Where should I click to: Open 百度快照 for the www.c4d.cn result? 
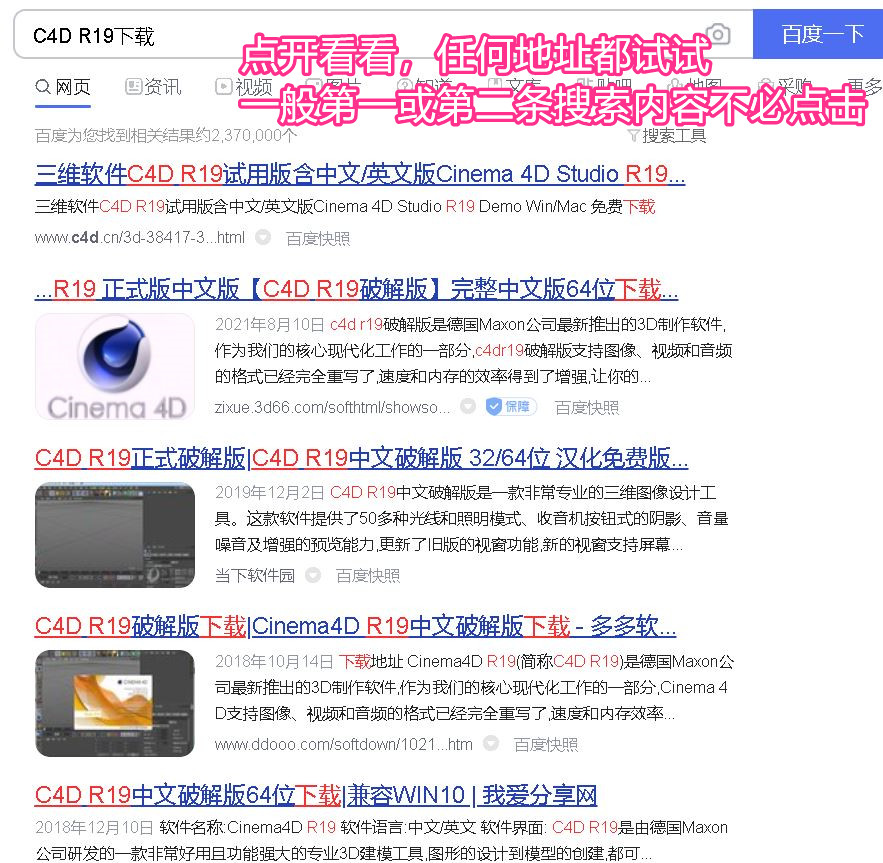click(x=318, y=238)
